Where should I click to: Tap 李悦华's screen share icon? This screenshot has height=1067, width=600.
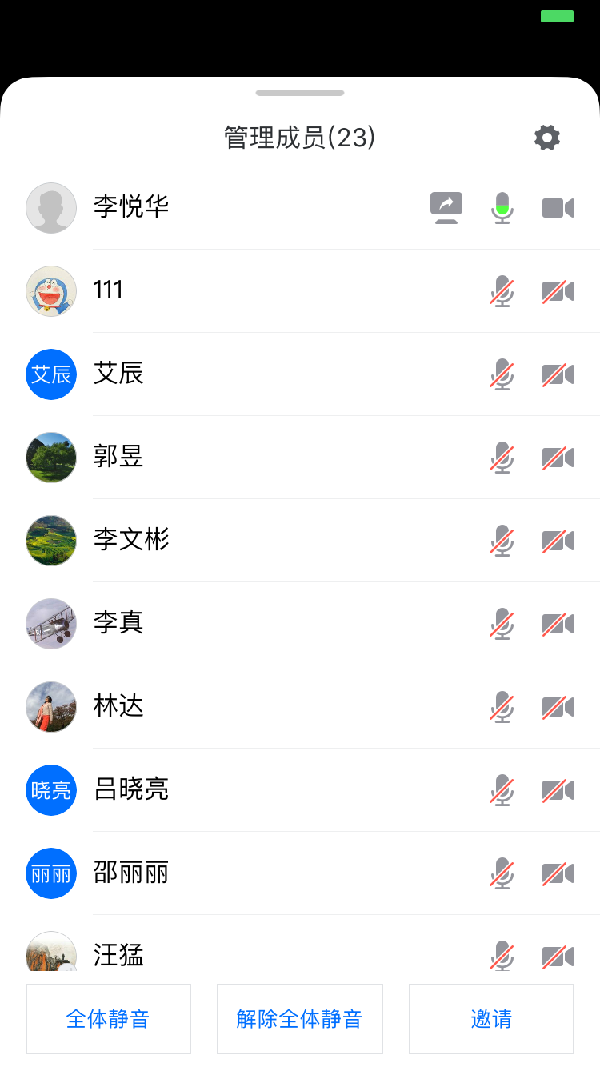[446, 207]
